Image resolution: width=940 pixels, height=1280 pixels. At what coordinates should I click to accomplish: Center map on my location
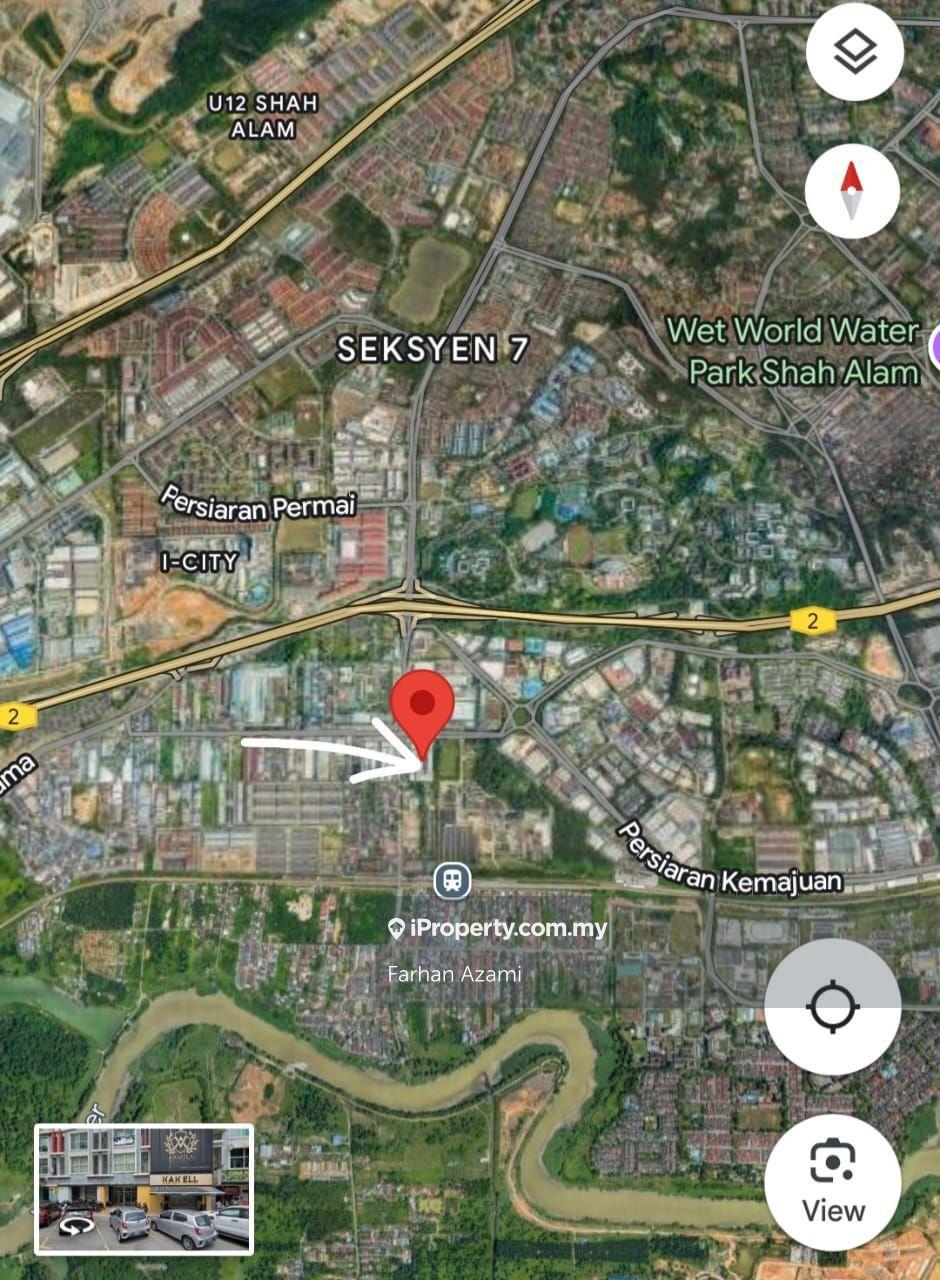832,1006
